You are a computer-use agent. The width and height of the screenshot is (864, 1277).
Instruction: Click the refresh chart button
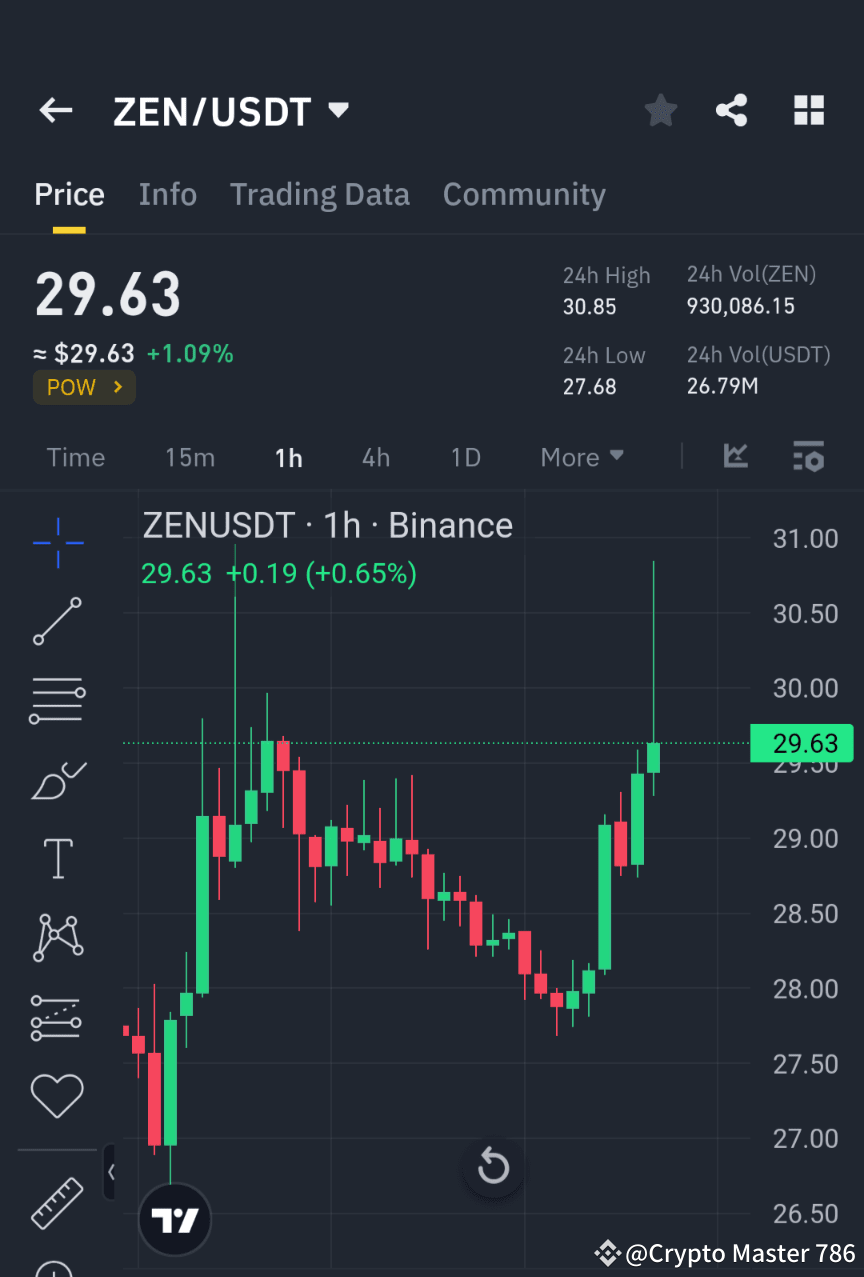click(493, 1166)
